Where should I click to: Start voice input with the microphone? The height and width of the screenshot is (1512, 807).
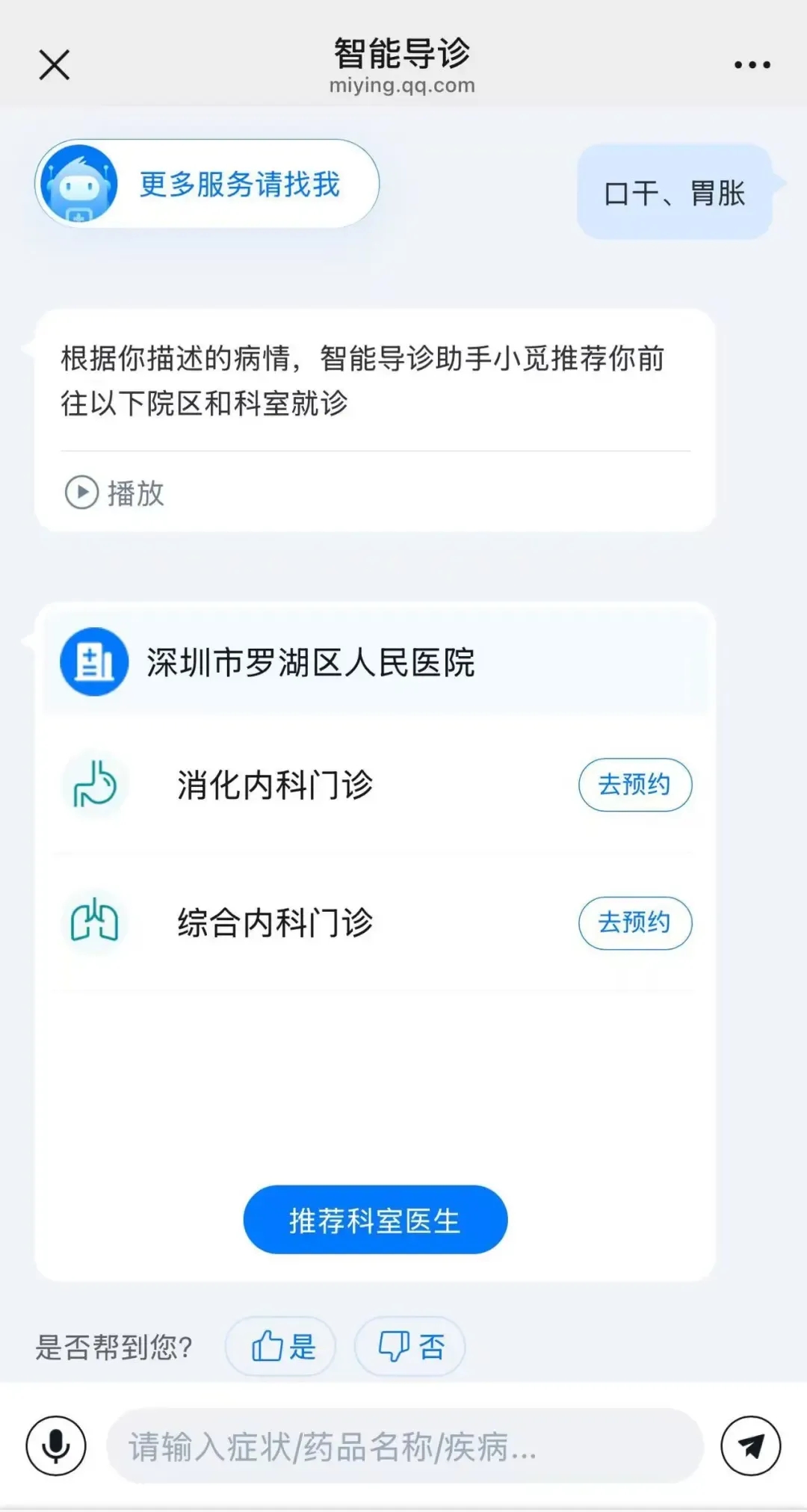coord(56,1446)
